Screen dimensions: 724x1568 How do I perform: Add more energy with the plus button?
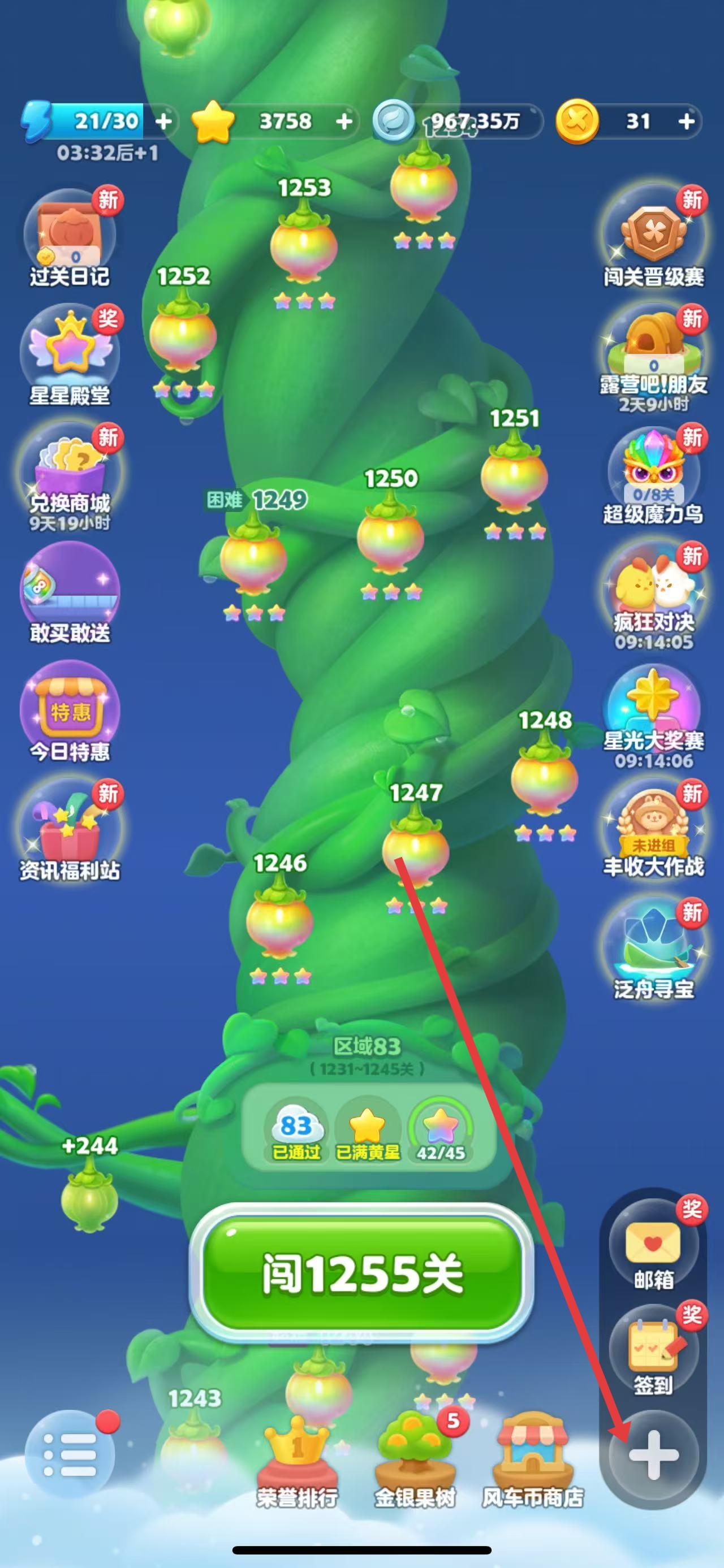(x=163, y=121)
